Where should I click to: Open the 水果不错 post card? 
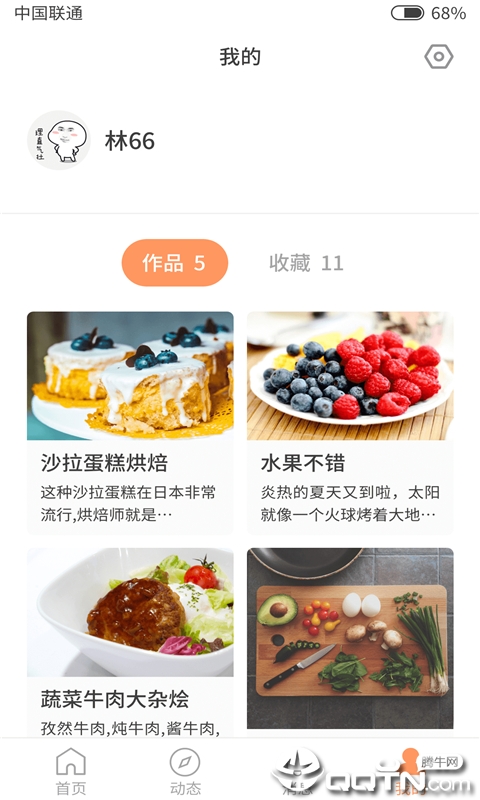pyautogui.click(x=350, y=423)
